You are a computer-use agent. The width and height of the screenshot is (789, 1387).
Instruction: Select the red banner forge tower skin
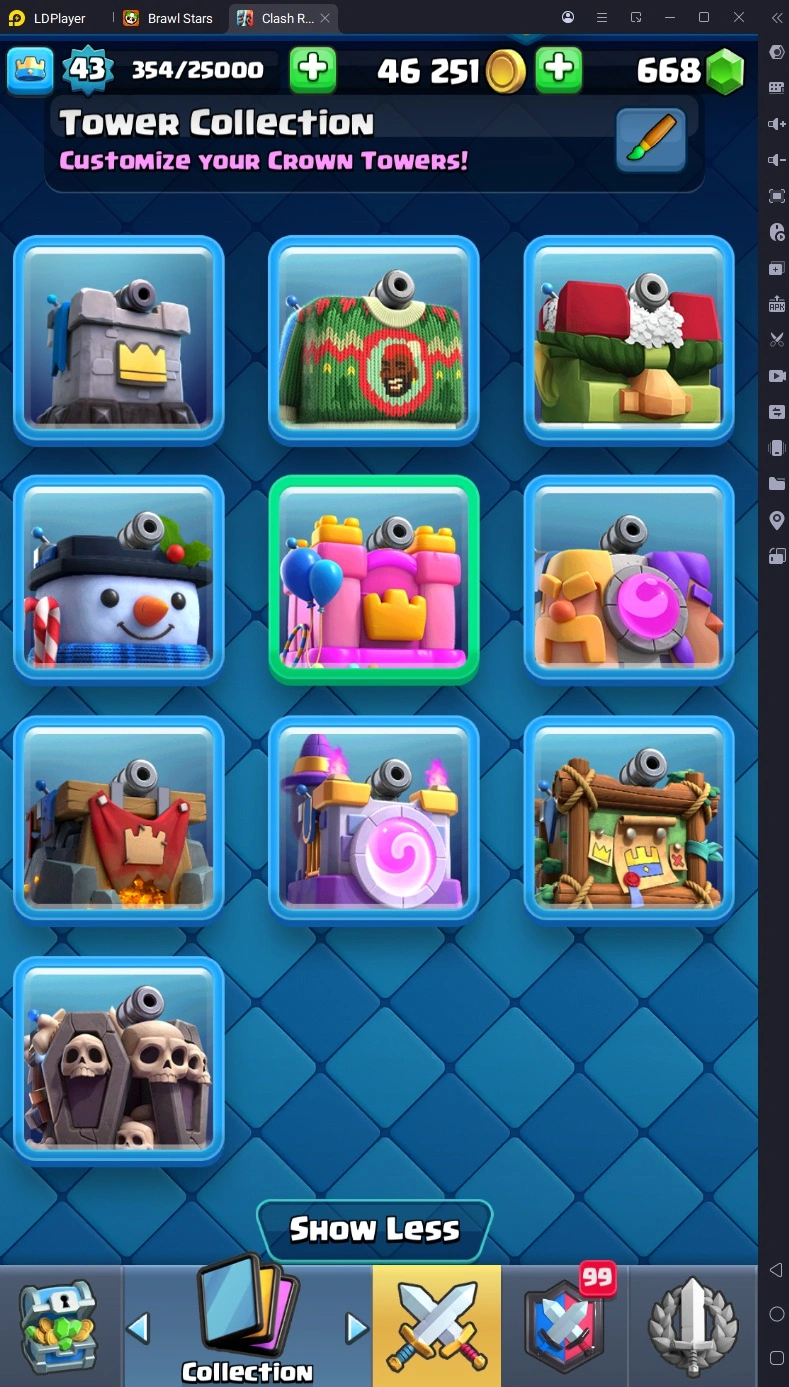point(118,820)
